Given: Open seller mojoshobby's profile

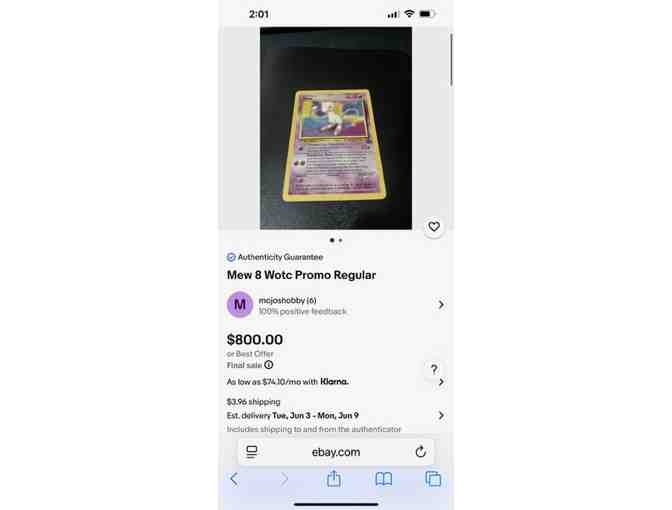Looking at the screenshot, I should coord(336,305).
